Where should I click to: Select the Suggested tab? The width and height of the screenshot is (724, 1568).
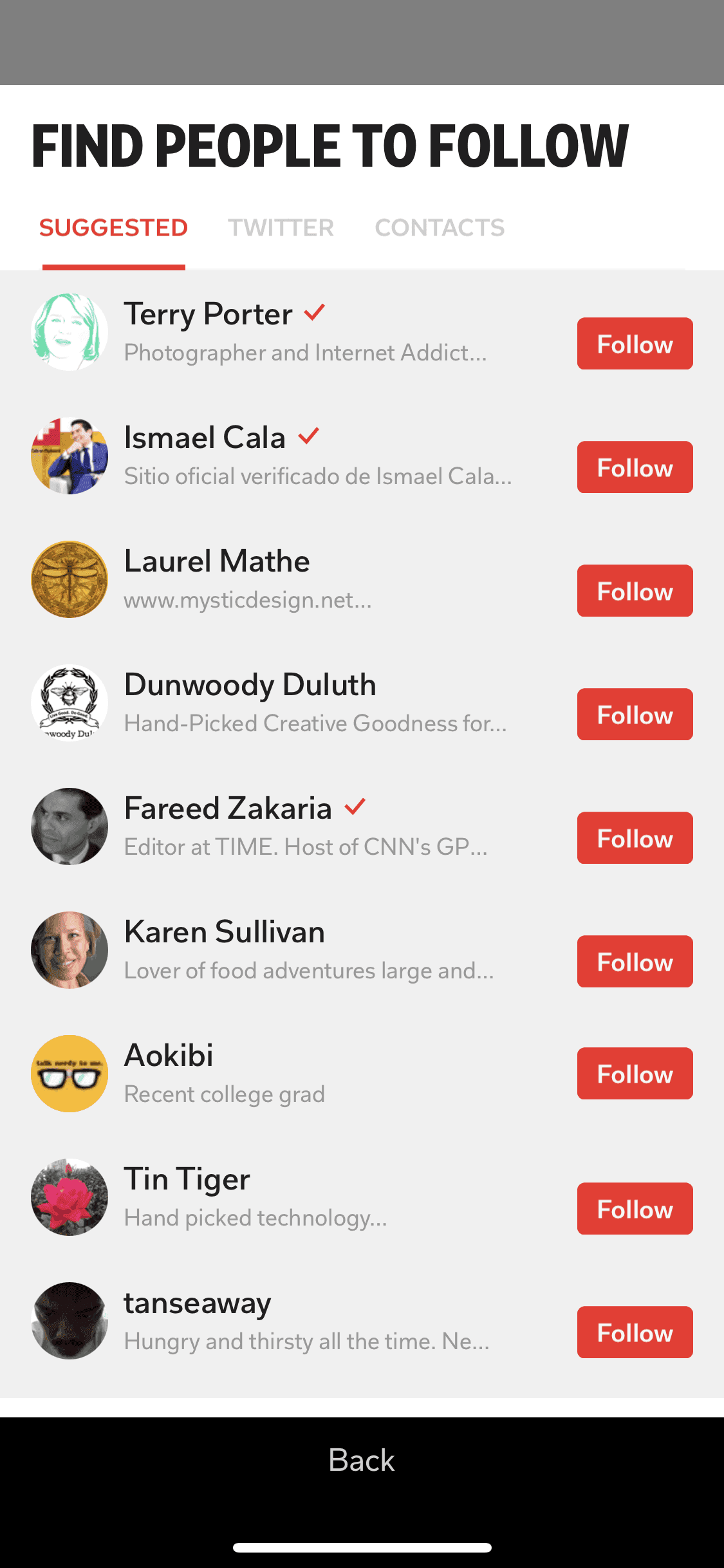113,228
